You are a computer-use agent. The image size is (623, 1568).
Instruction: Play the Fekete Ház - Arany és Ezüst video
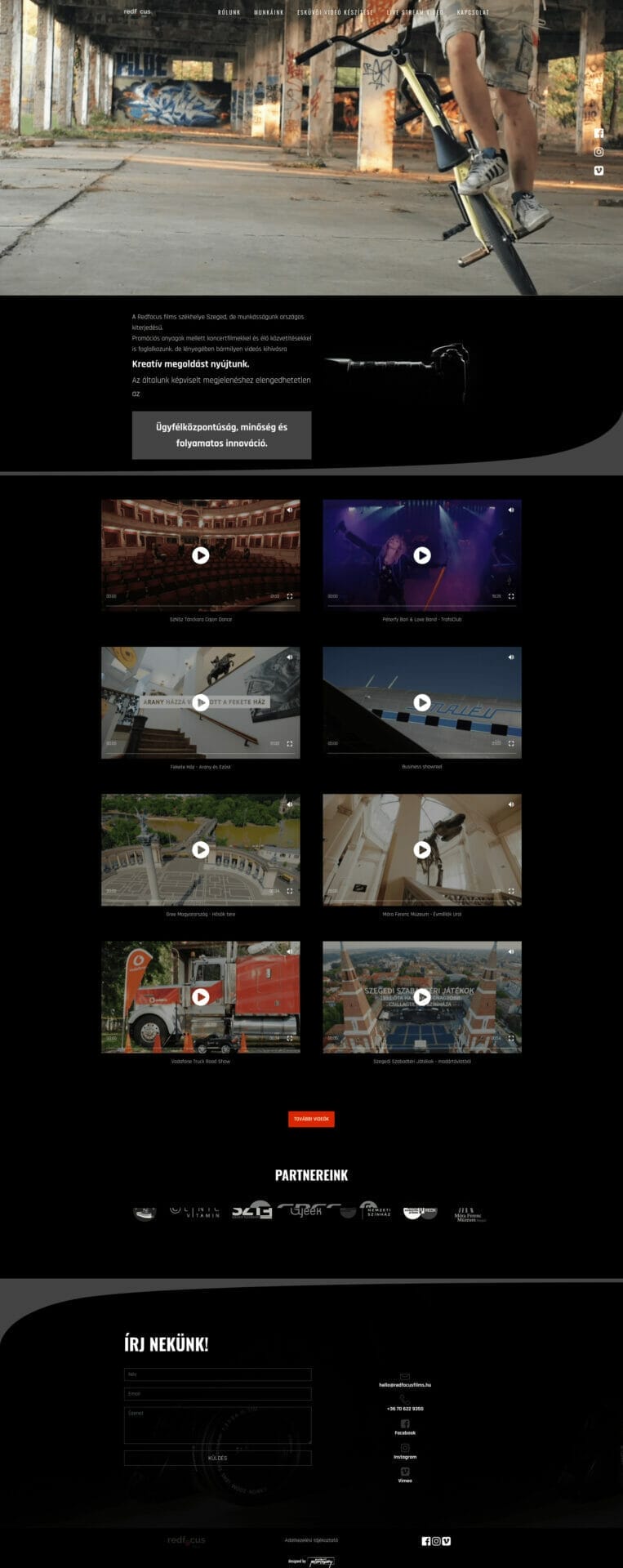click(200, 702)
